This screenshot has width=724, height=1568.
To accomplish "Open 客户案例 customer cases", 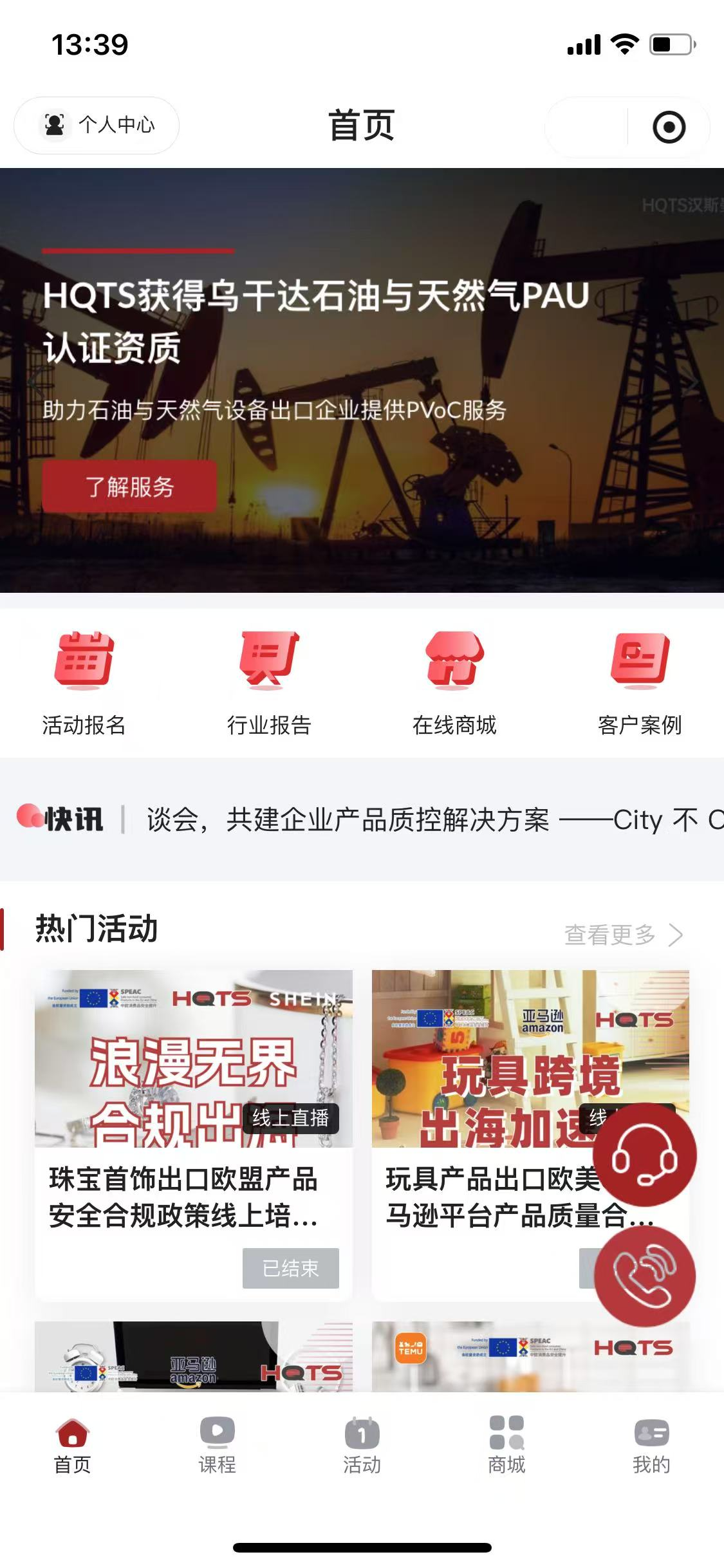I will [x=640, y=682].
